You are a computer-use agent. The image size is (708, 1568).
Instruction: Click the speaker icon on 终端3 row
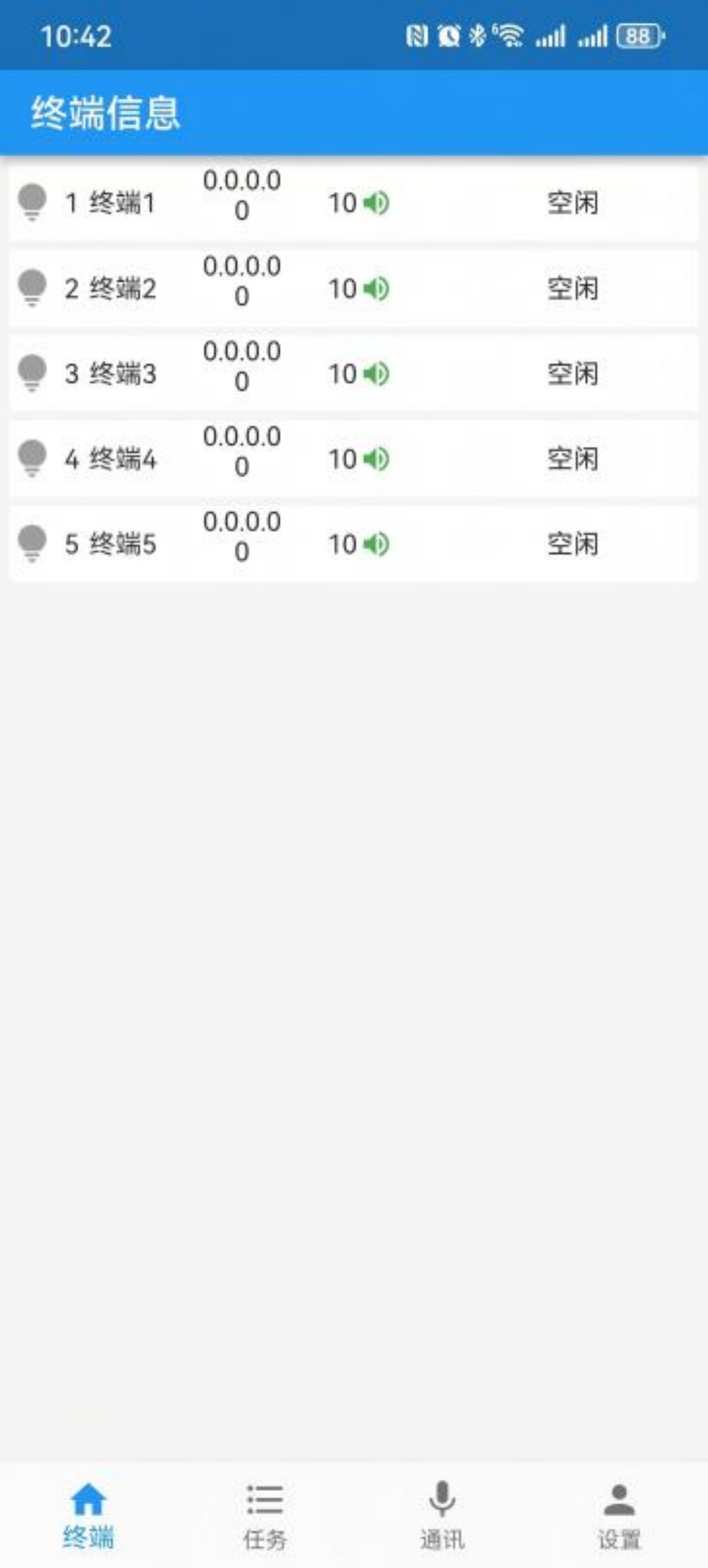point(378,373)
